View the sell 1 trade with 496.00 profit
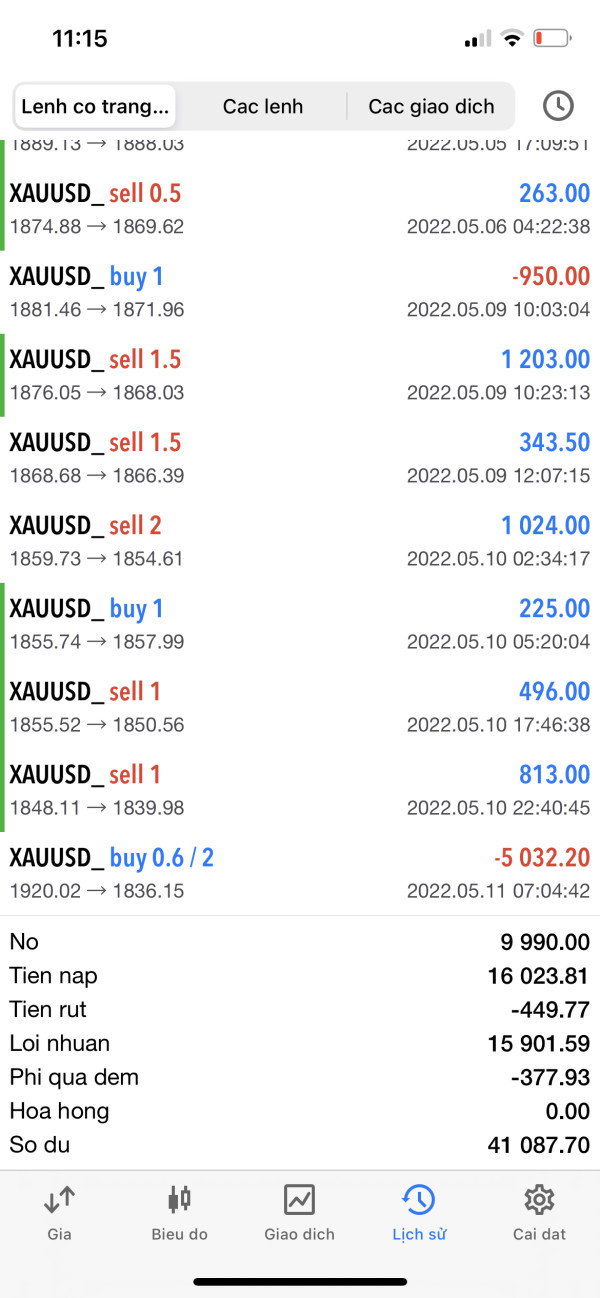 [300, 707]
